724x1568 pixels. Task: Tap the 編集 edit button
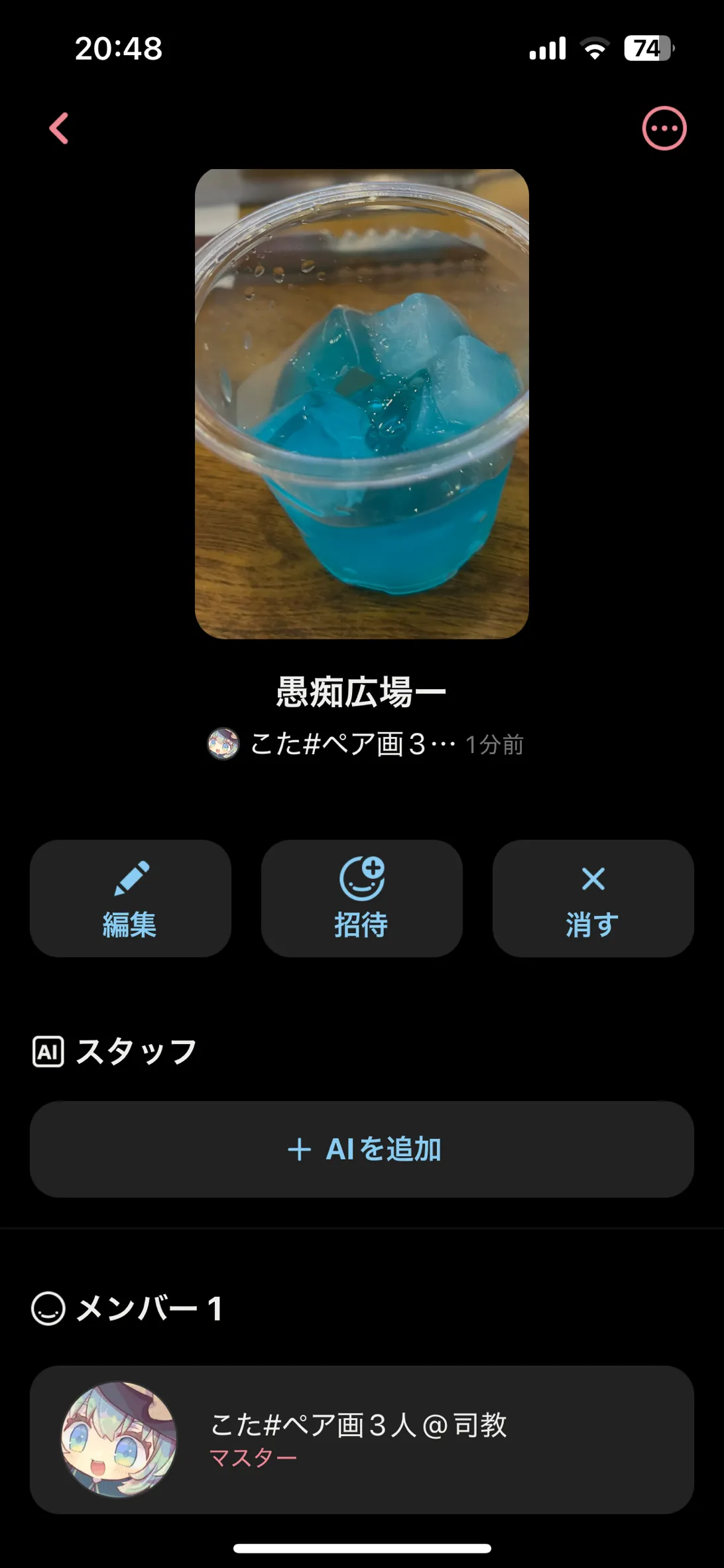click(x=131, y=898)
